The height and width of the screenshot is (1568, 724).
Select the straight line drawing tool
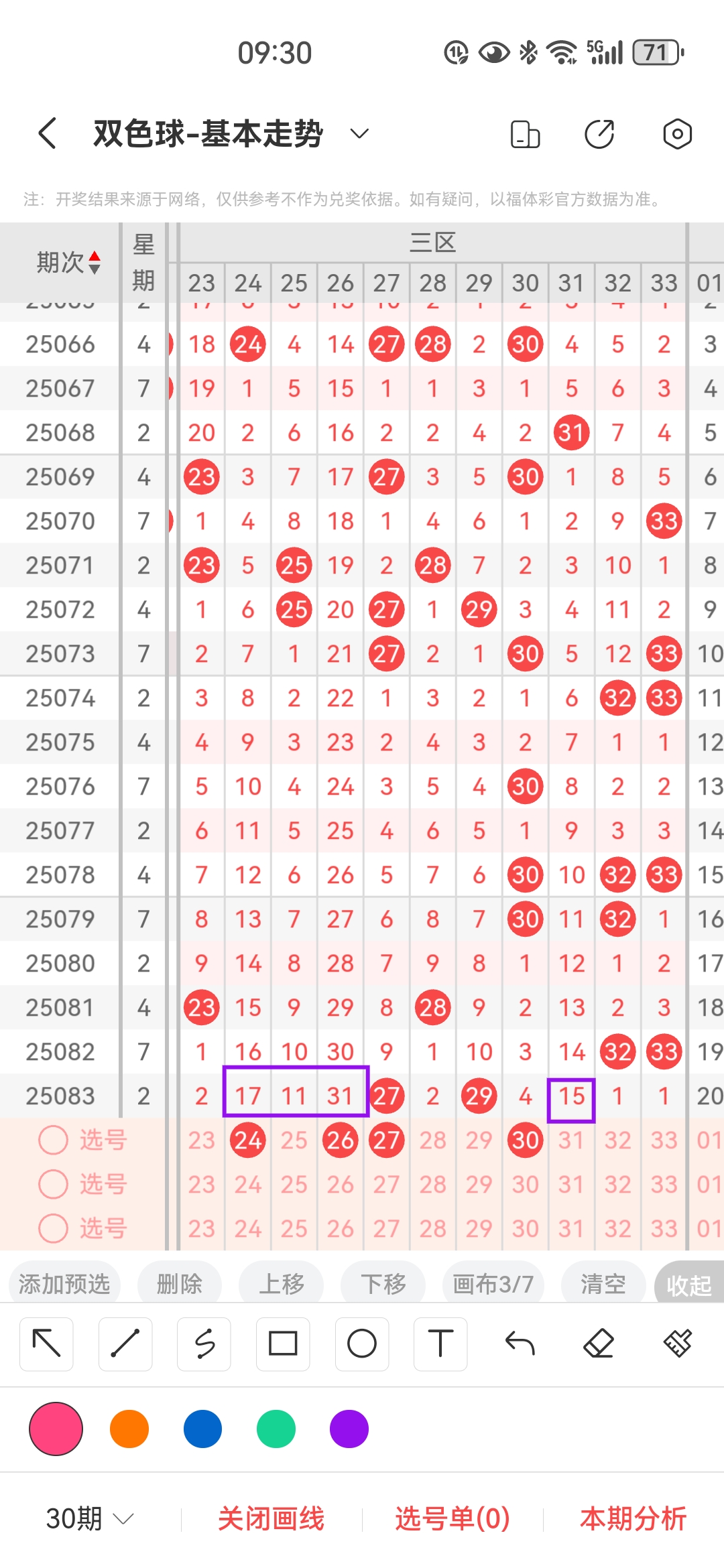click(x=125, y=1344)
